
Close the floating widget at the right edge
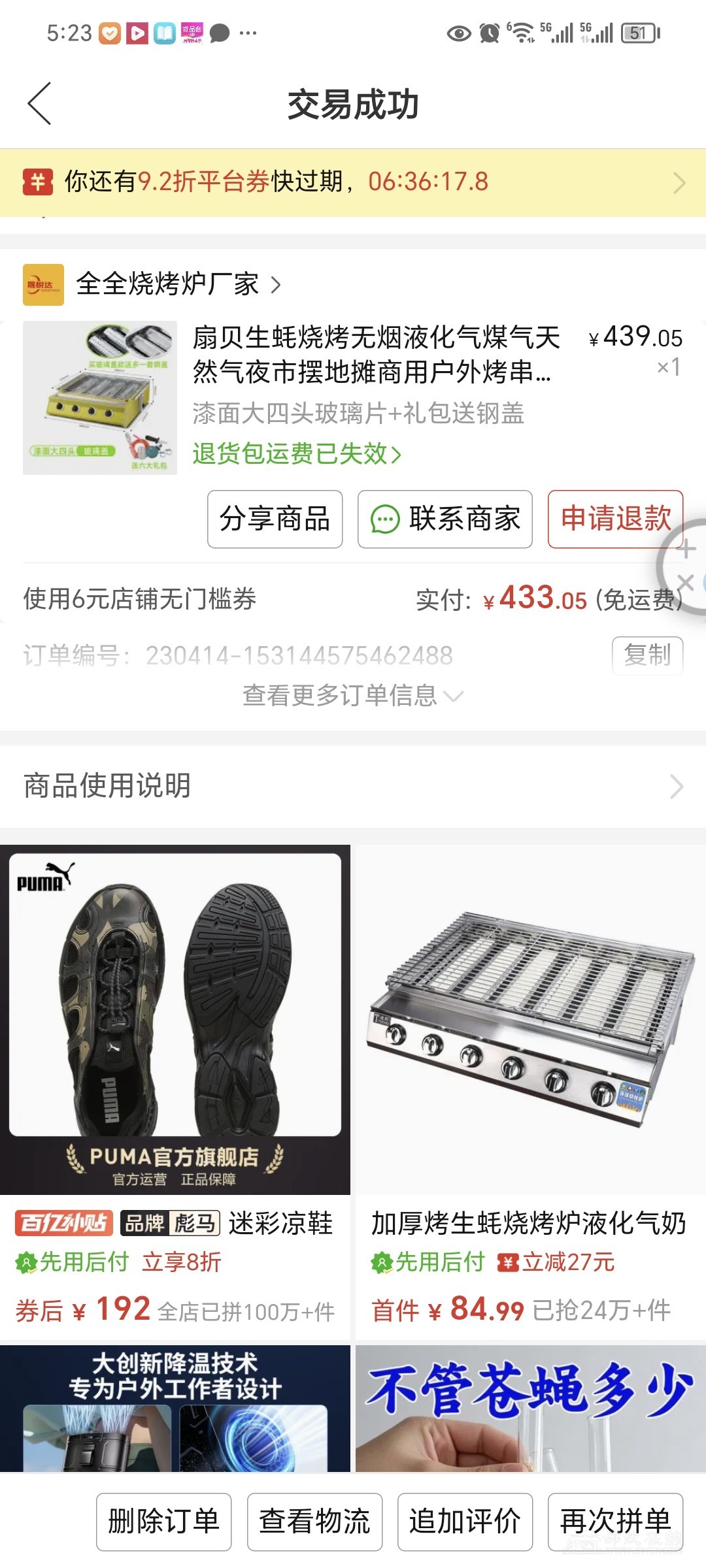(685, 582)
